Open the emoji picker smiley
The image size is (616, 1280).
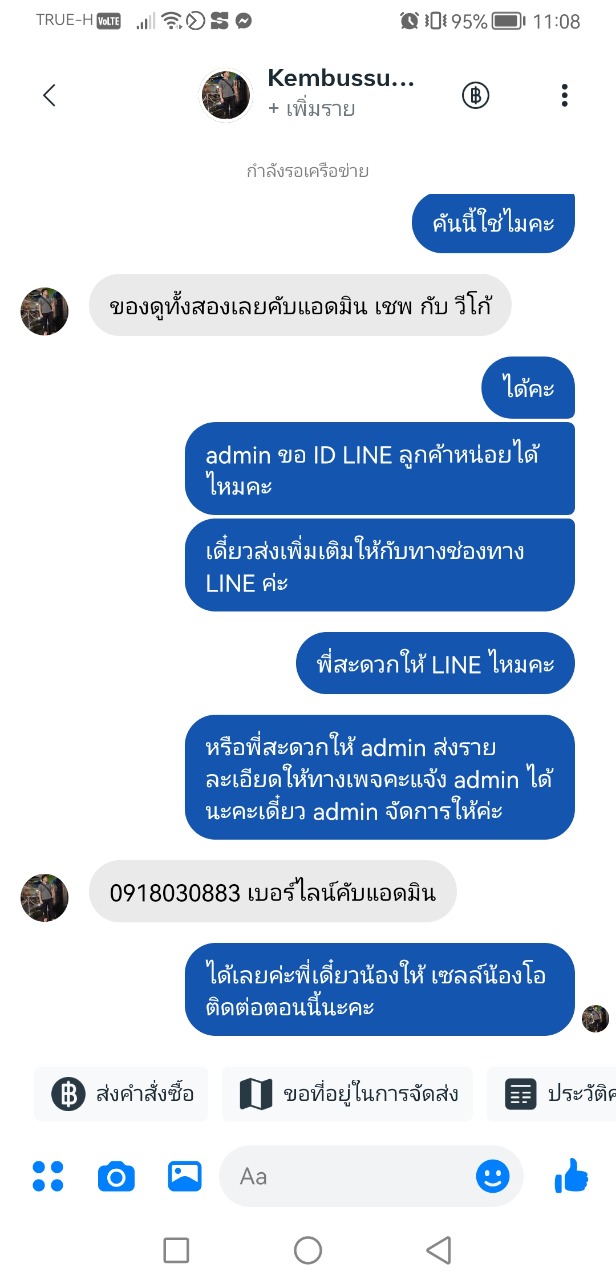click(x=492, y=1176)
